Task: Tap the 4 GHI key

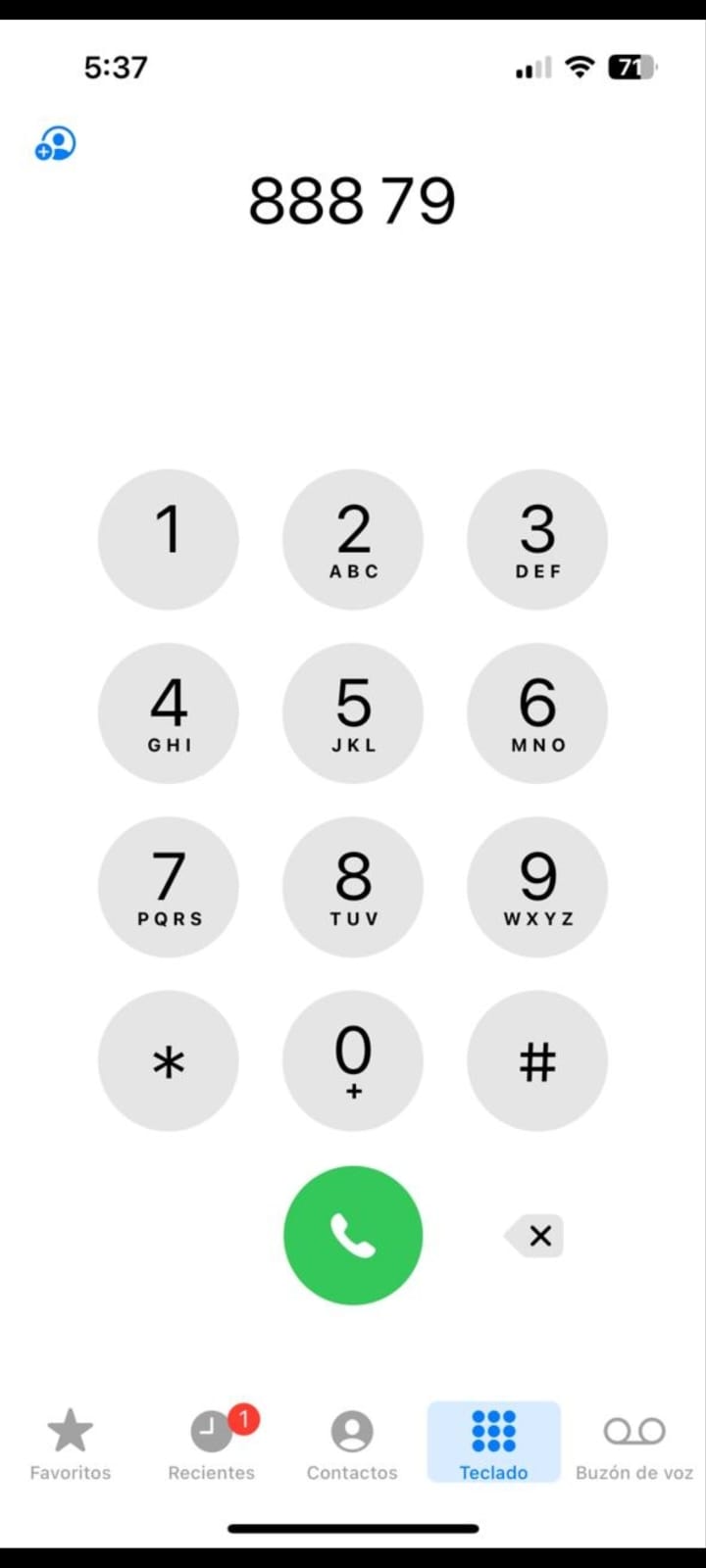Action: click(169, 712)
